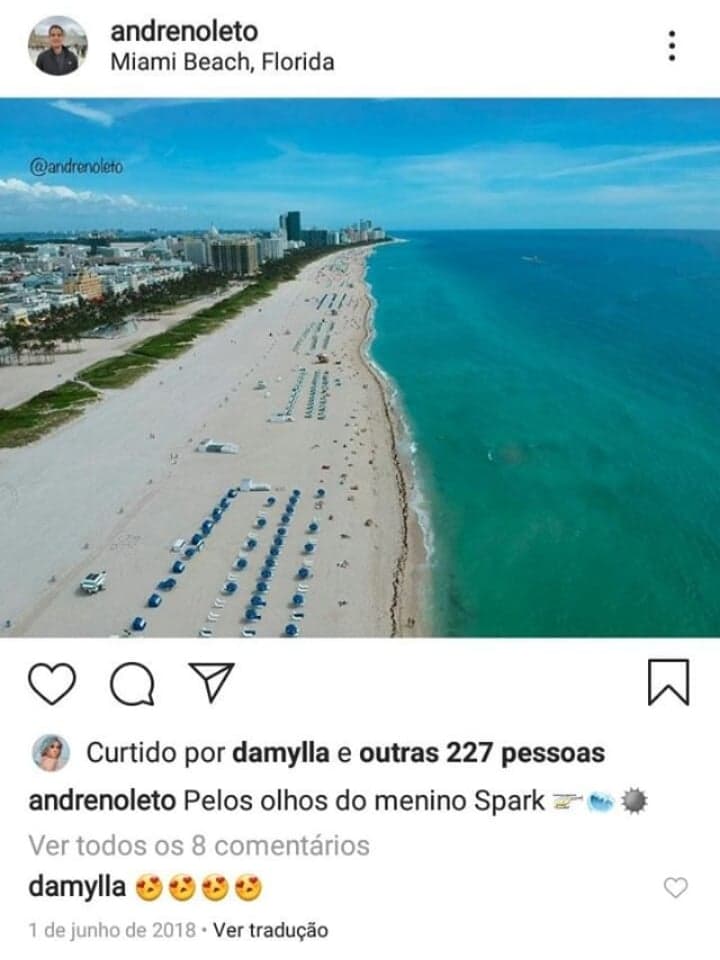720x960 pixels.
Task: Open comments with the speech bubble icon
Action: click(132, 684)
